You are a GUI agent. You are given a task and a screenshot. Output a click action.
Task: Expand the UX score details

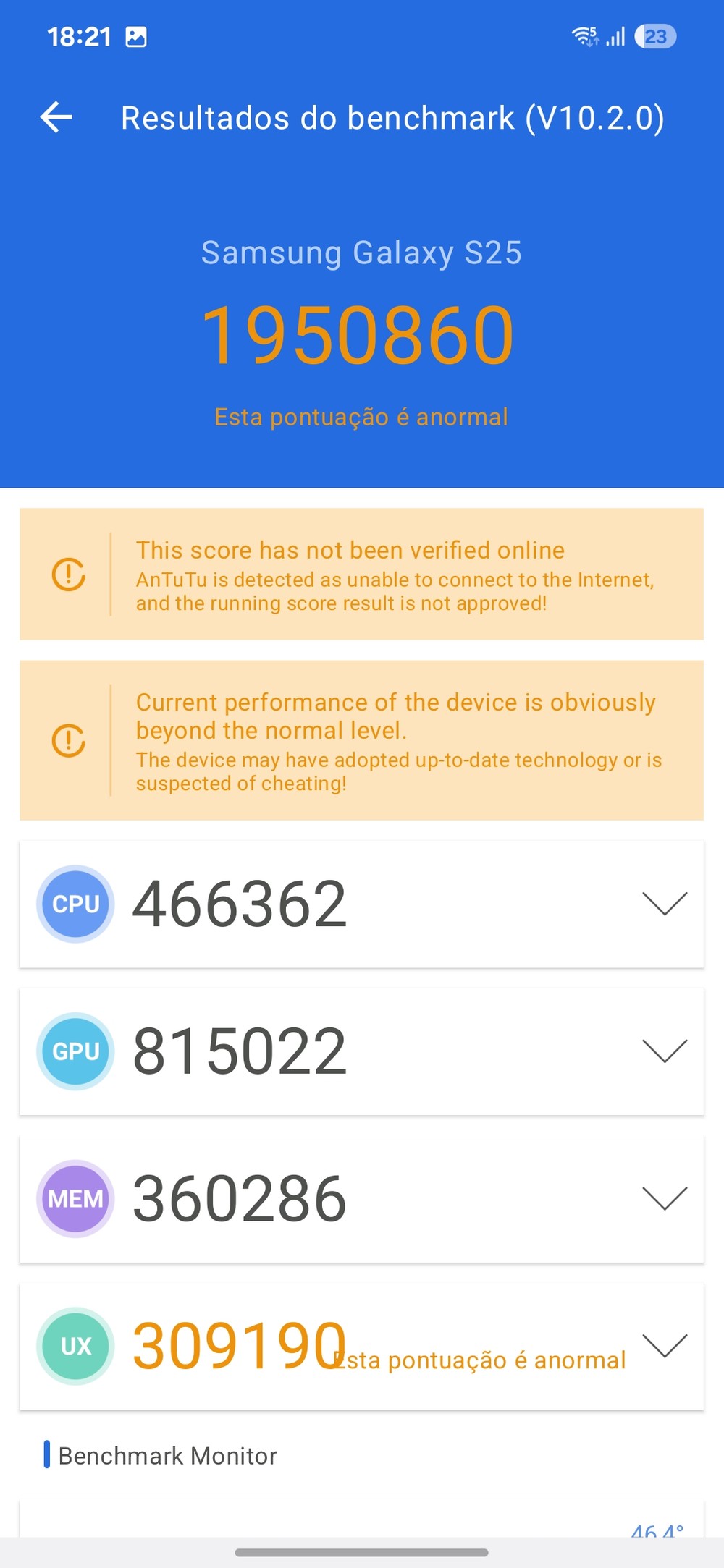click(664, 1346)
